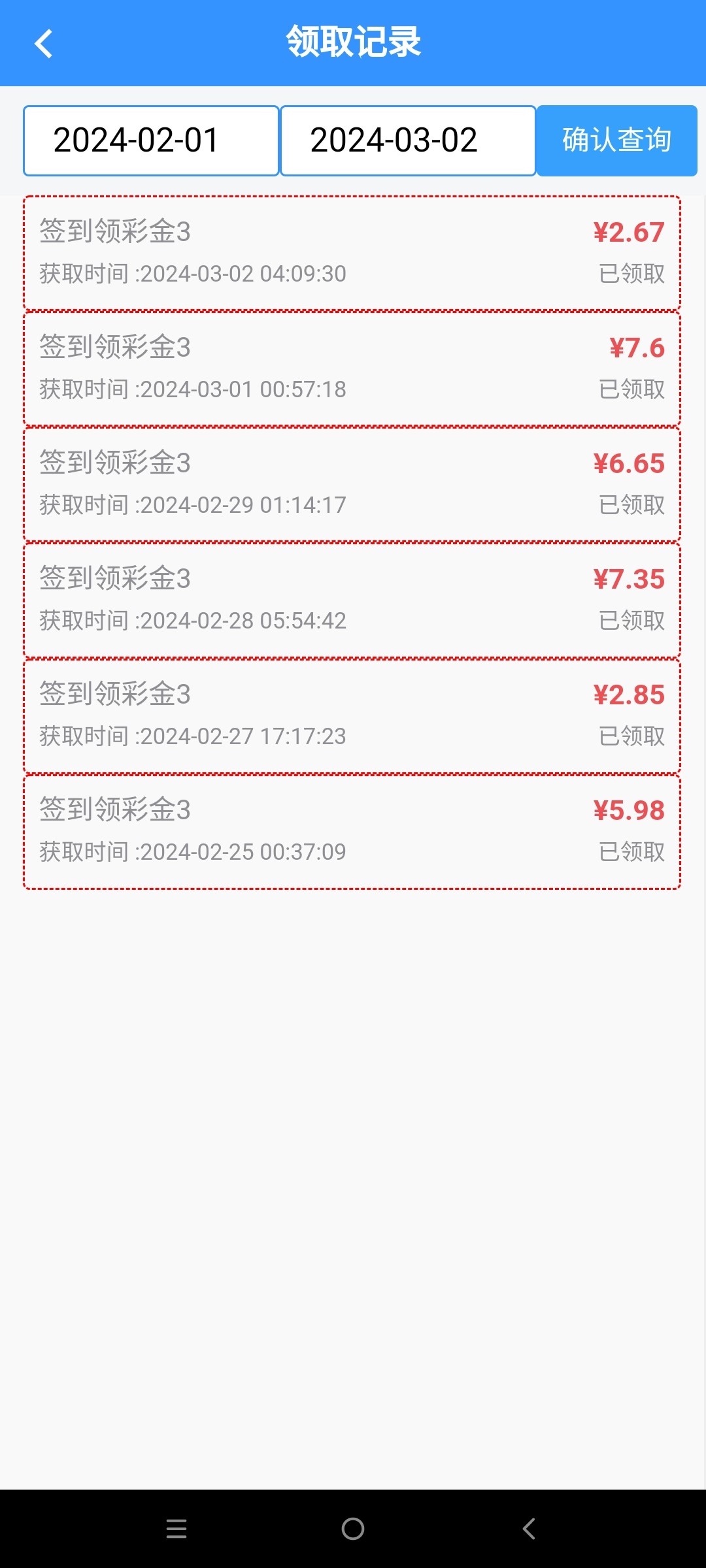Viewport: 706px width, 1568px height.
Task: Open the end date field 2024-03-02
Action: (x=408, y=140)
